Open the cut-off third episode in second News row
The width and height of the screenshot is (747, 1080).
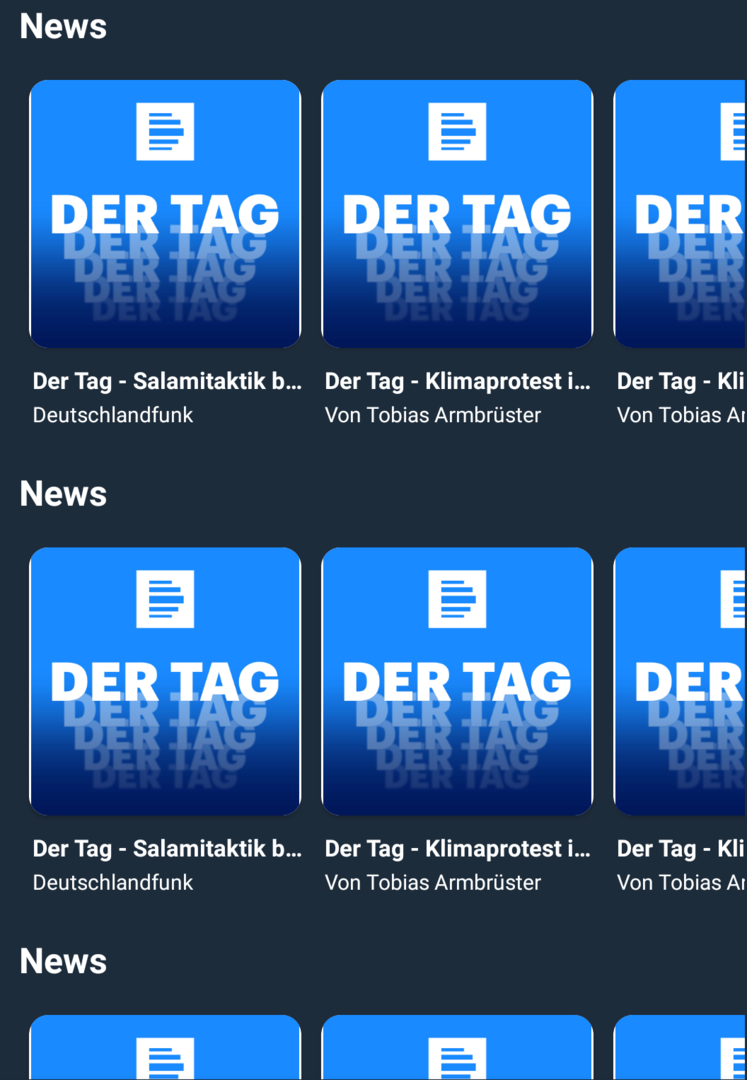pos(682,681)
